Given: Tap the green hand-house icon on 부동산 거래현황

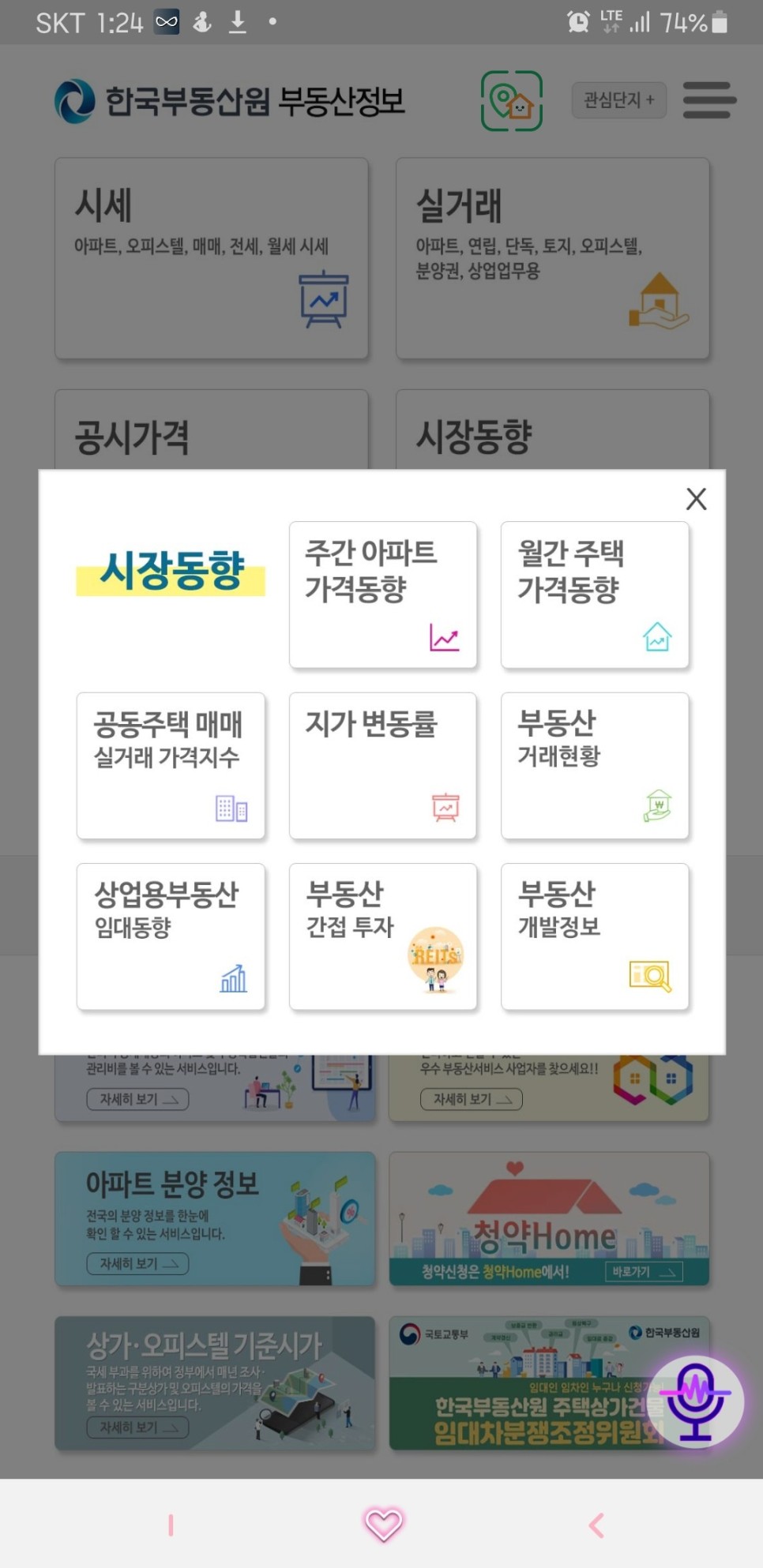Looking at the screenshot, I should coord(659,805).
